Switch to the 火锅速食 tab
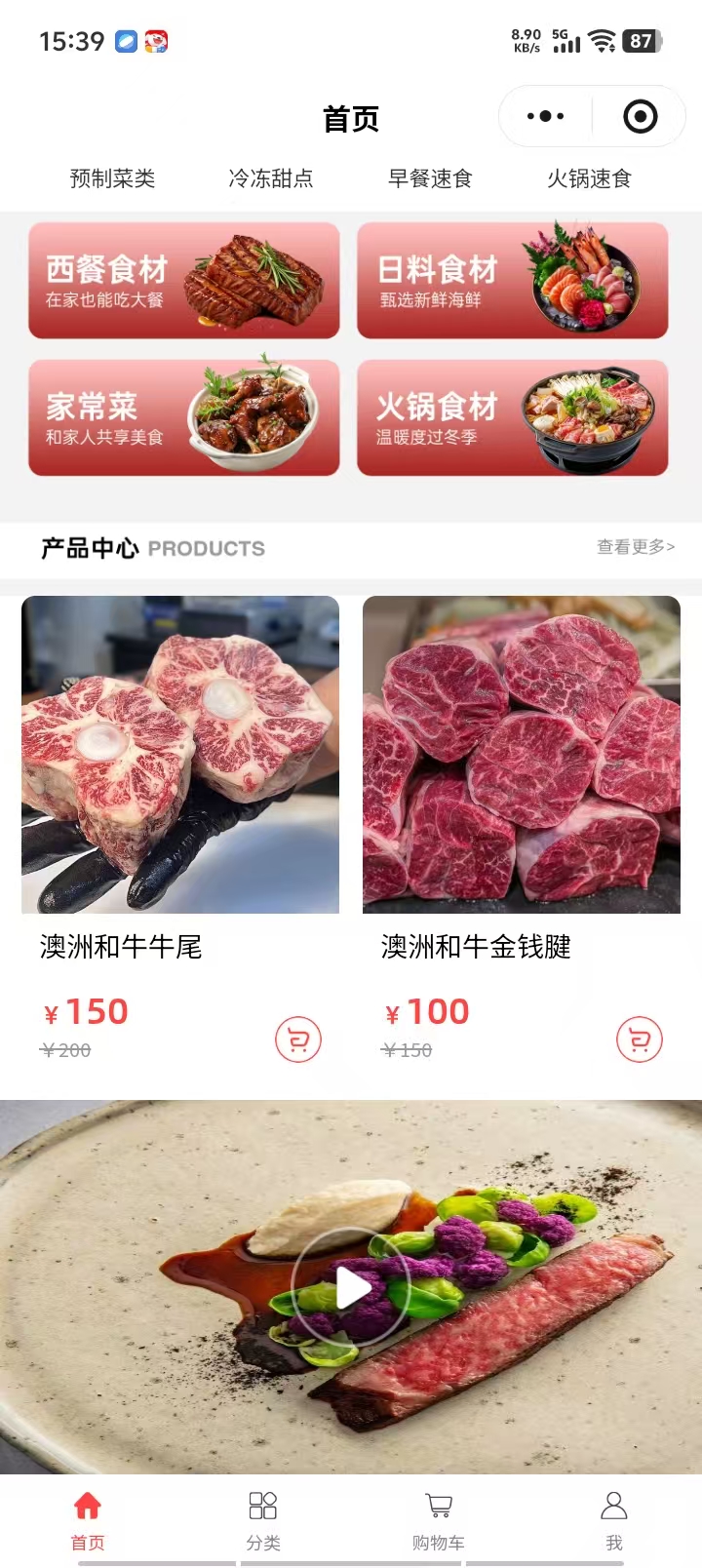Screen dimensions: 702x1568 (x=589, y=178)
